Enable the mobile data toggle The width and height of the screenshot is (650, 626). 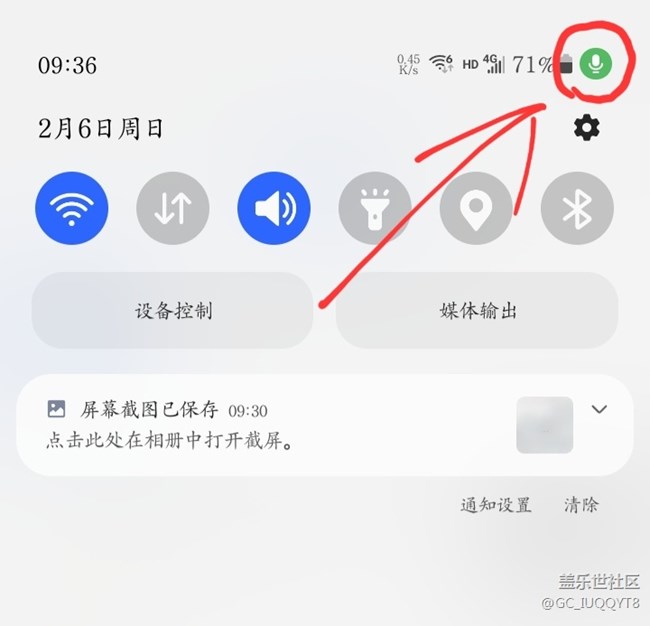(x=172, y=209)
